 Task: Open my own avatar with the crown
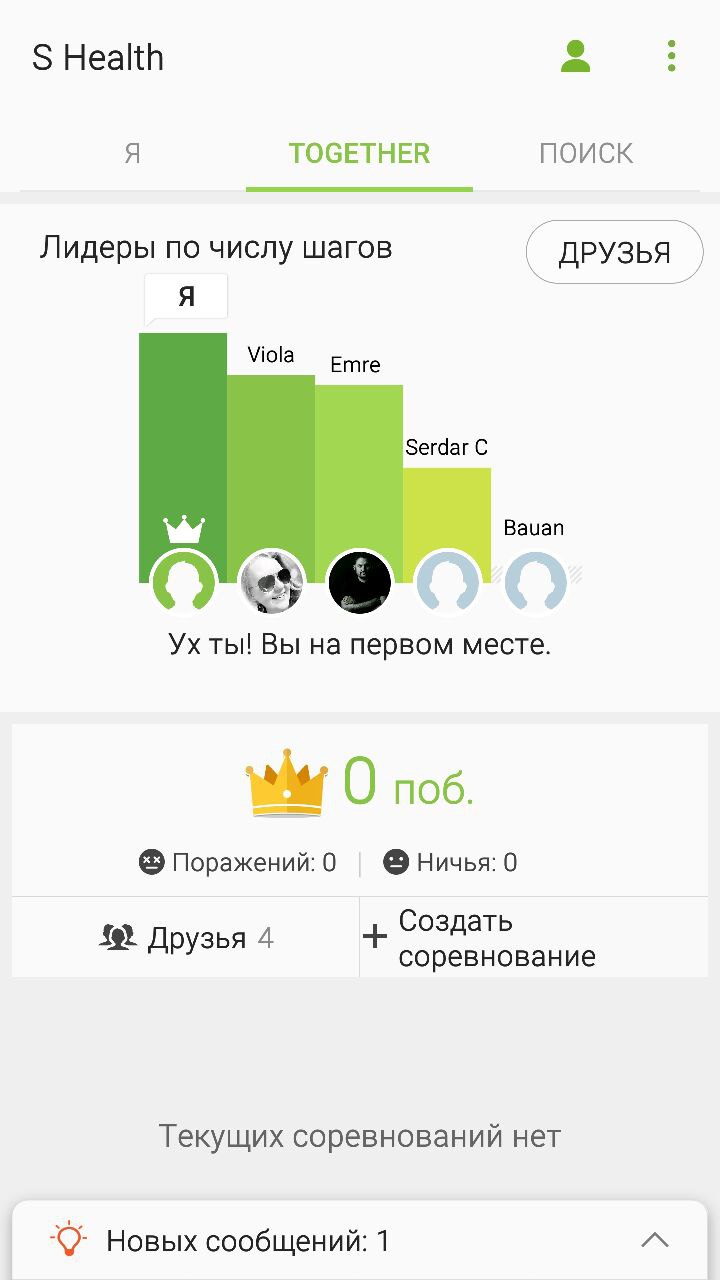click(184, 580)
